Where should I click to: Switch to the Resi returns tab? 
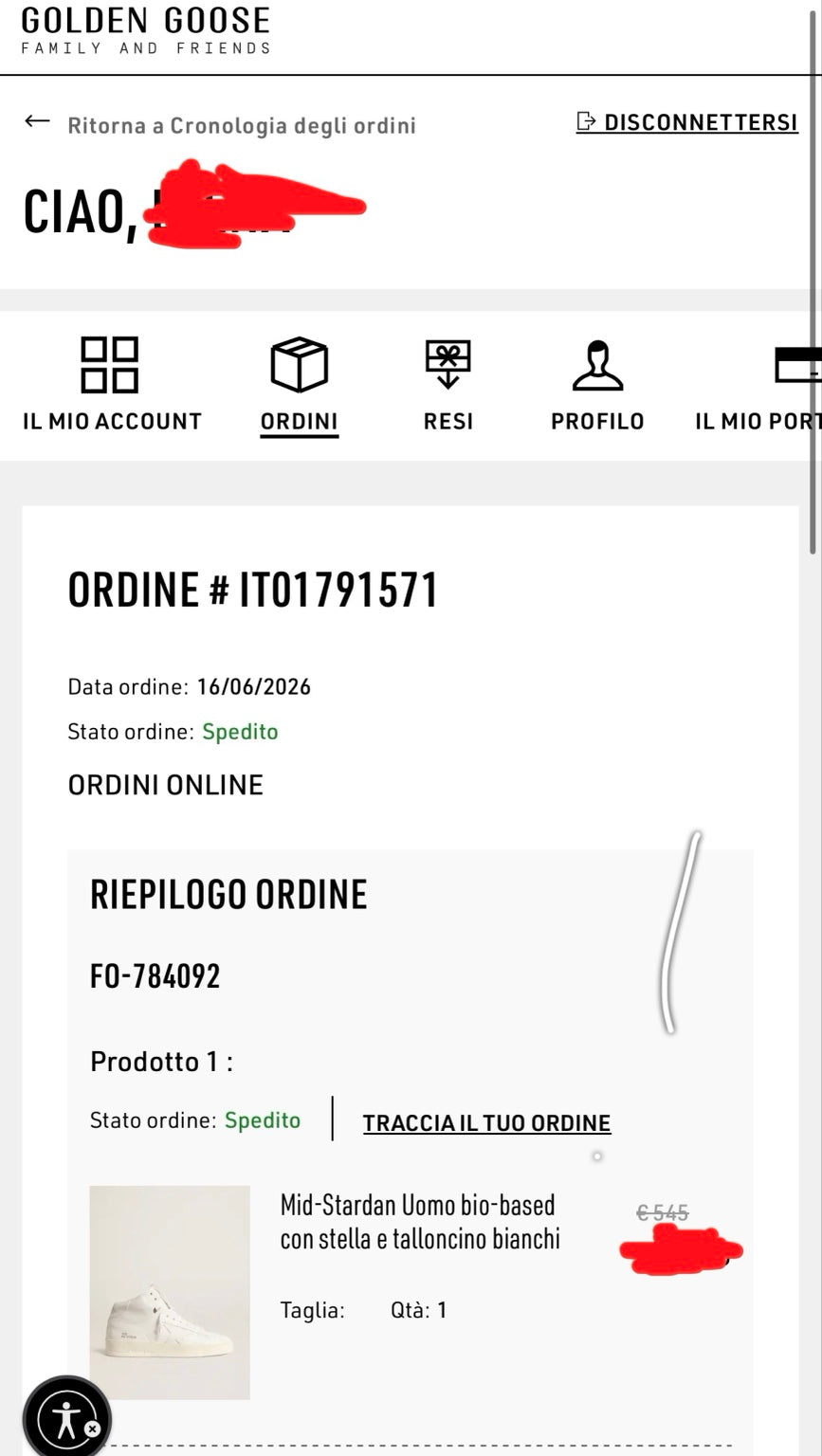(448, 385)
